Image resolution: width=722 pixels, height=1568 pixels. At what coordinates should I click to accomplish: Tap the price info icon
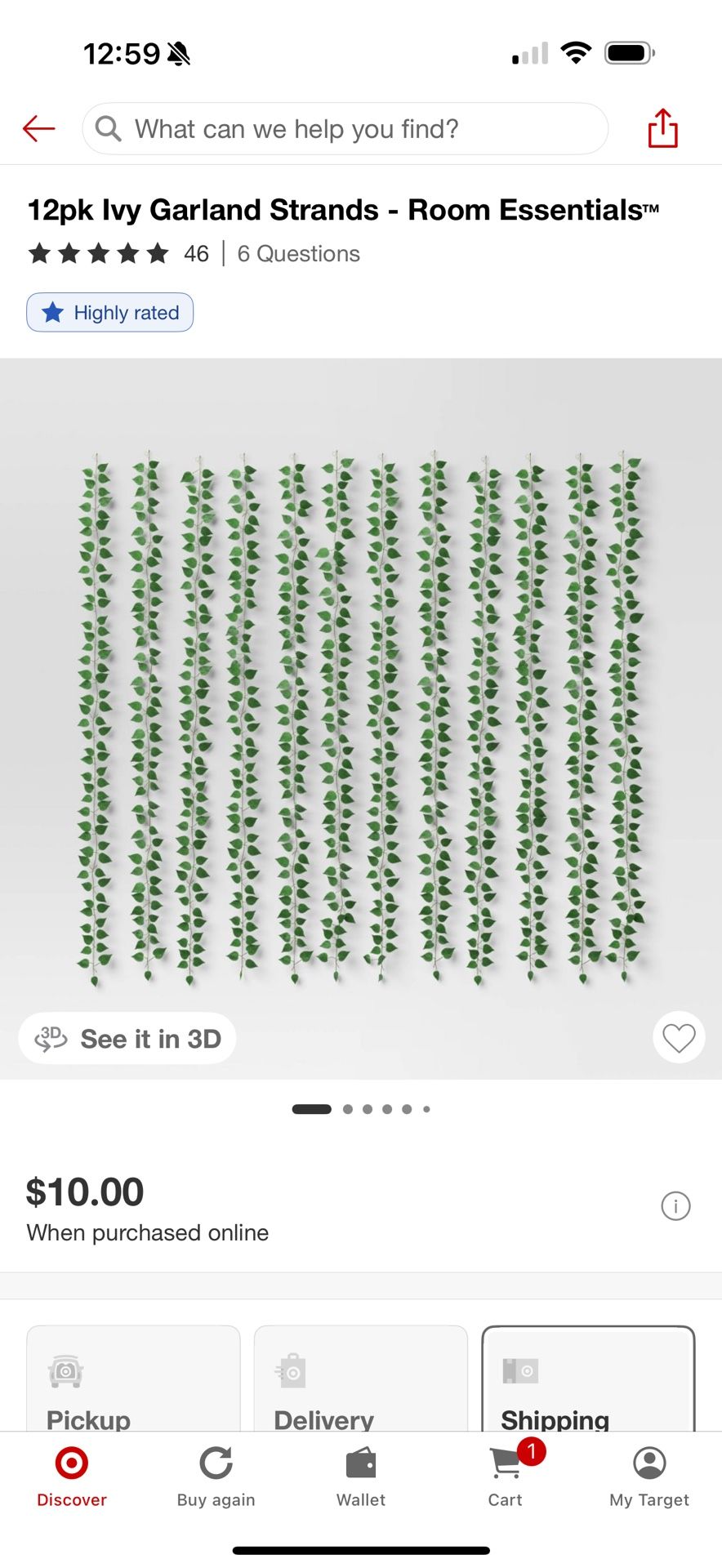(x=675, y=1206)
